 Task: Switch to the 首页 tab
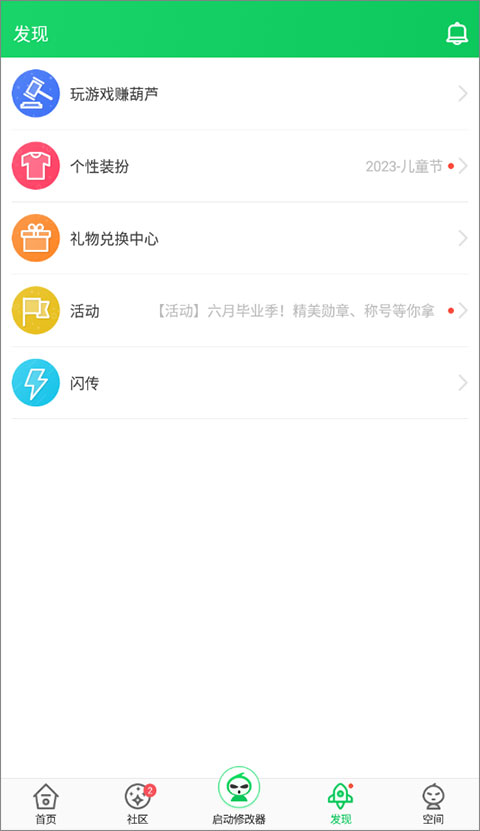click(x=46, y=804)
